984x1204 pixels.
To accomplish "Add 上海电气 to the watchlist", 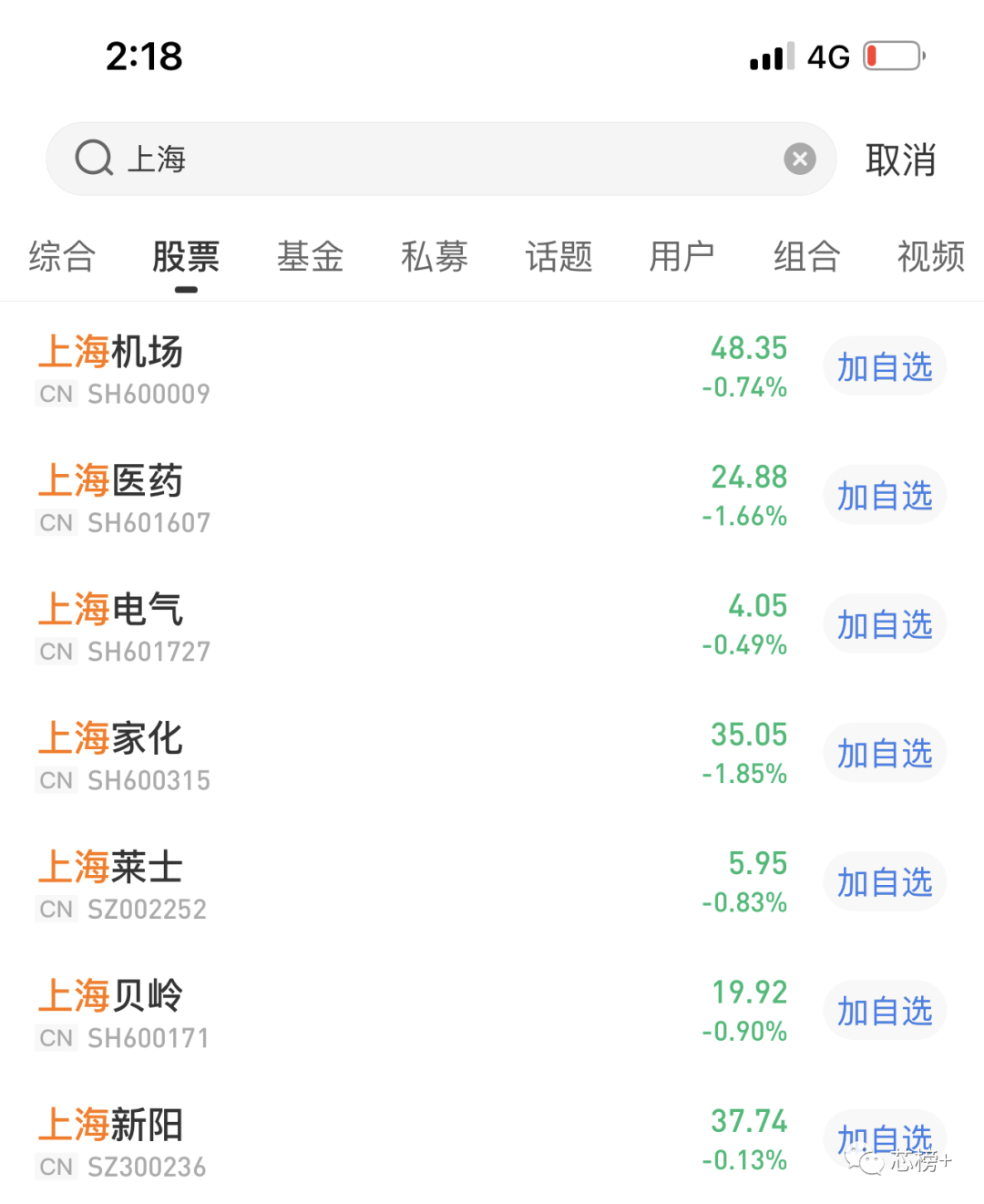I will [885, 625].
